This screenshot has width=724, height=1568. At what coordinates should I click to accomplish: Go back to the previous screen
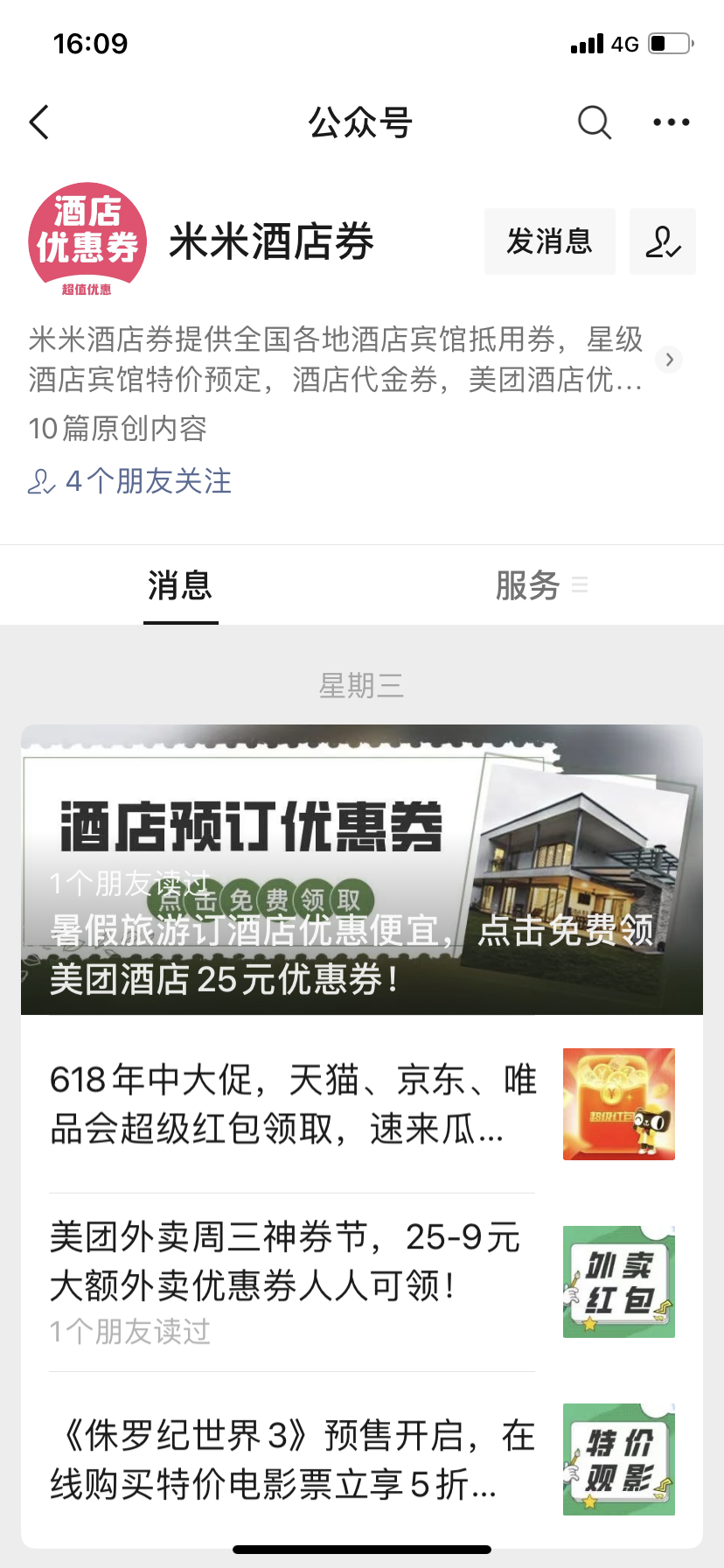39,122
